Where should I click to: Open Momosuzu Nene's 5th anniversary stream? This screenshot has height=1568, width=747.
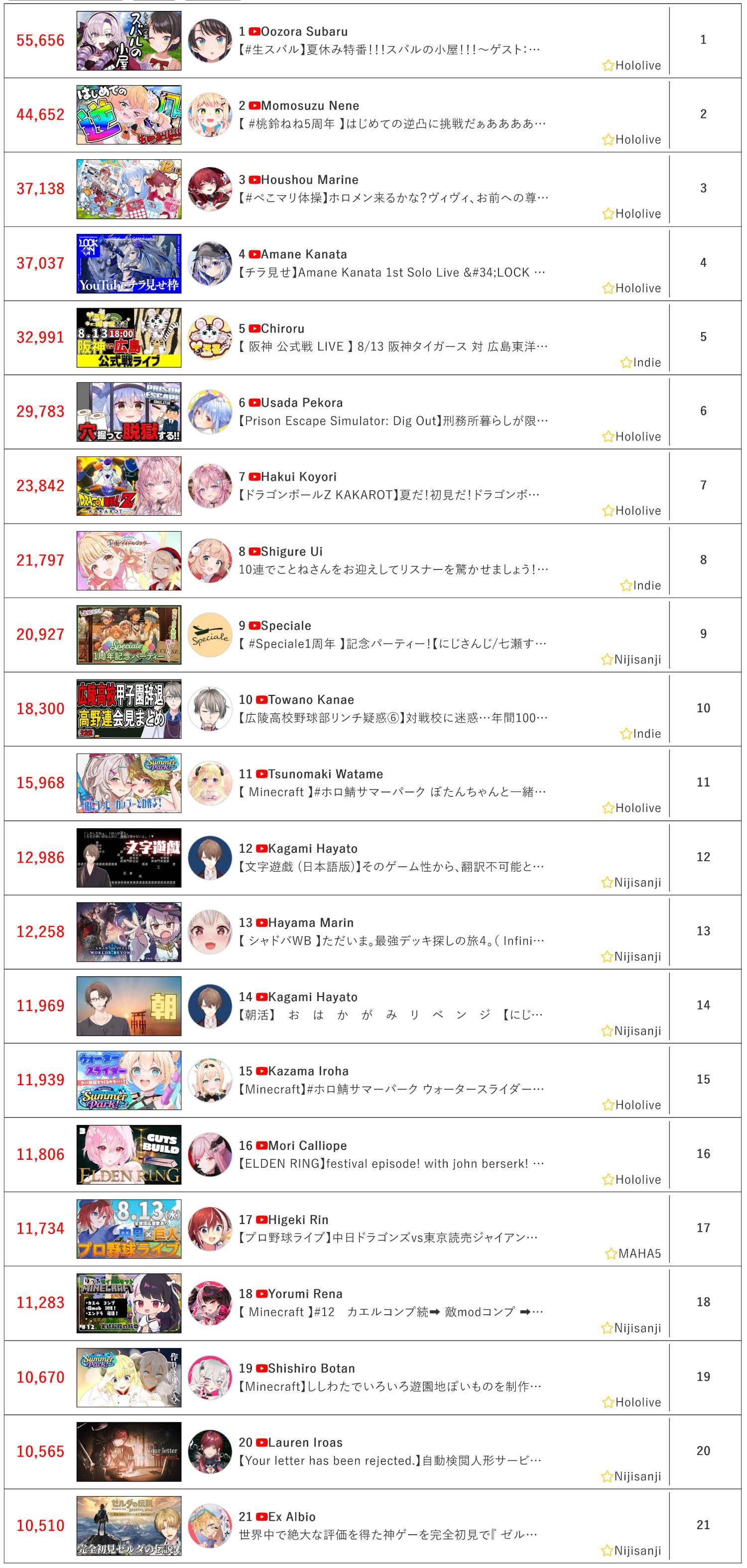point(392,123)
